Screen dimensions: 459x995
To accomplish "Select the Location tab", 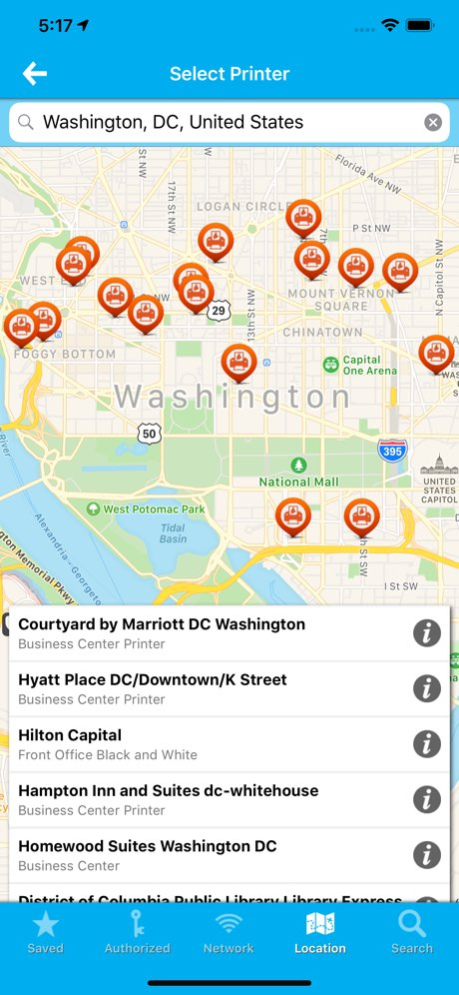I will coord(320,933).
